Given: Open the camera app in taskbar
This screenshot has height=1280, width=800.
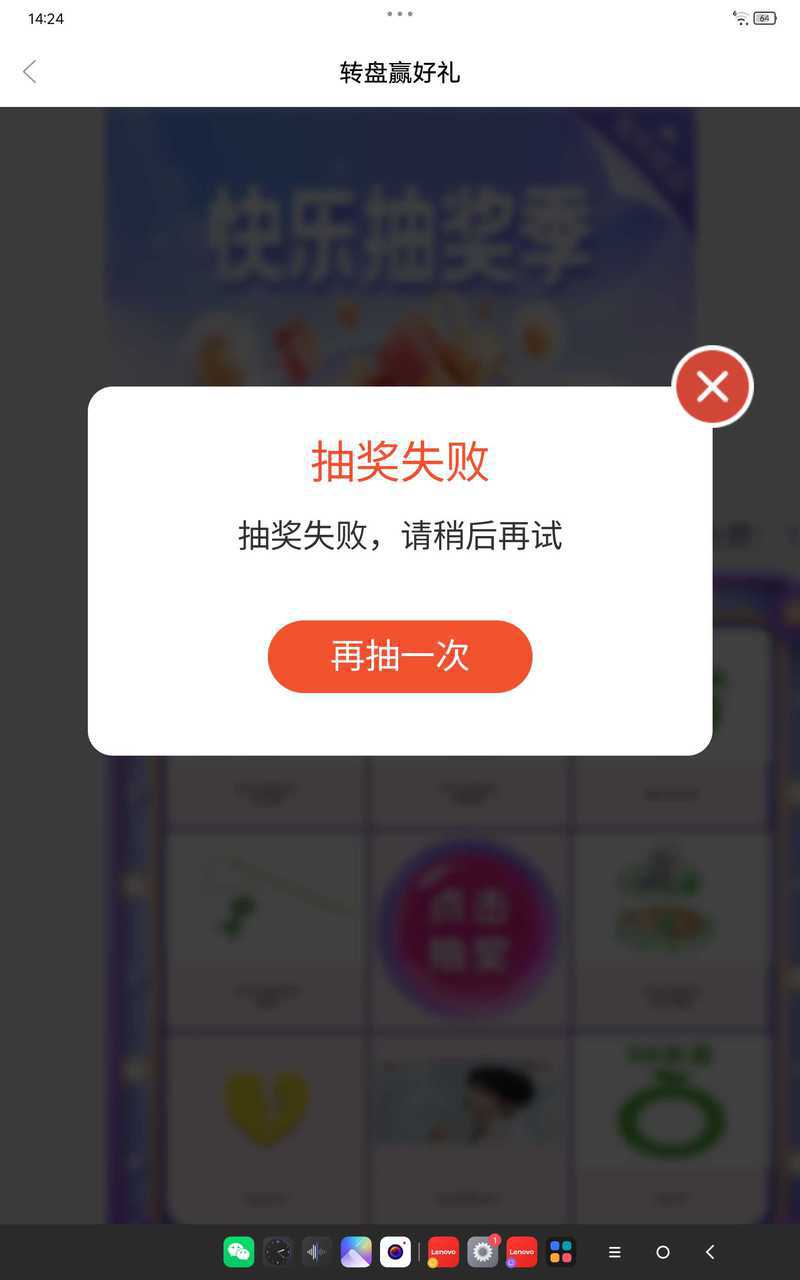Looking at the screenshot, I should click(395, 1251).
